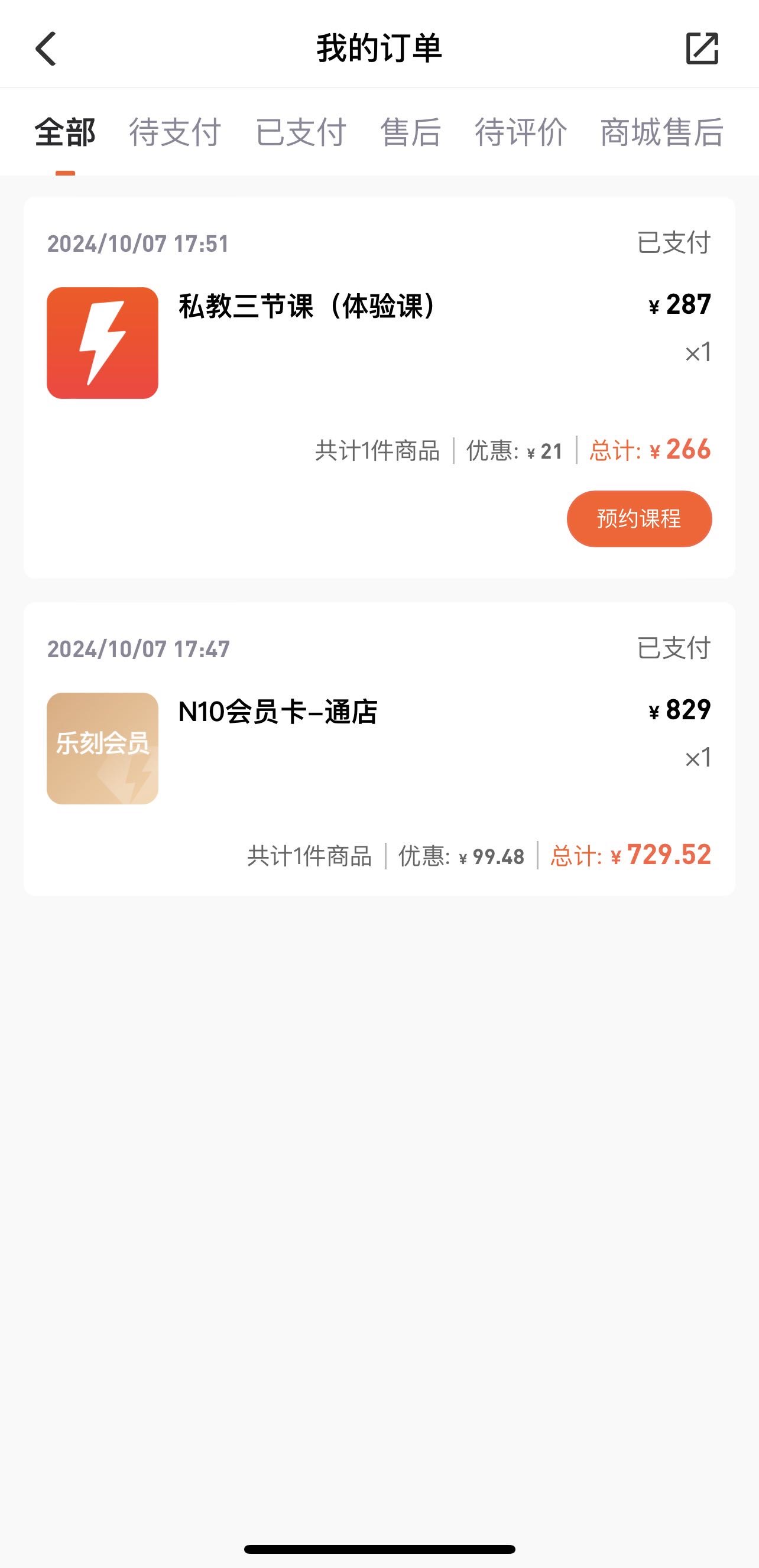Open the 商城售后 tab
The width and height of the screenshot is (759, 1568).
tap(662, 132)
